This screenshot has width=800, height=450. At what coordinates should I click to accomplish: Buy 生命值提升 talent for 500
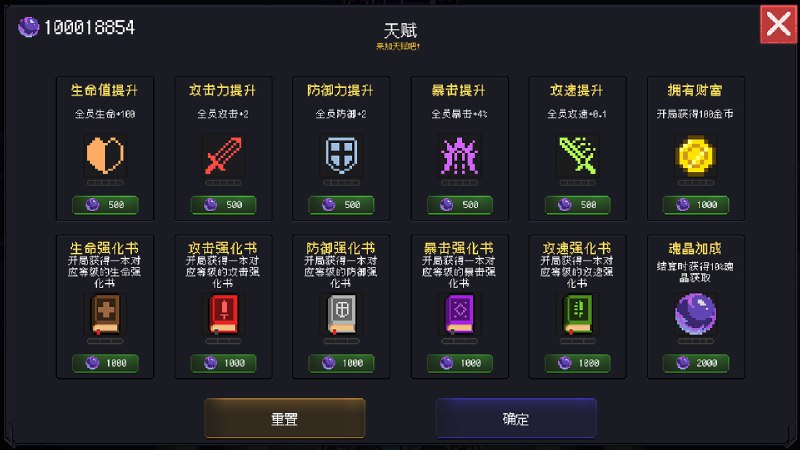click(x=105, y=205)
